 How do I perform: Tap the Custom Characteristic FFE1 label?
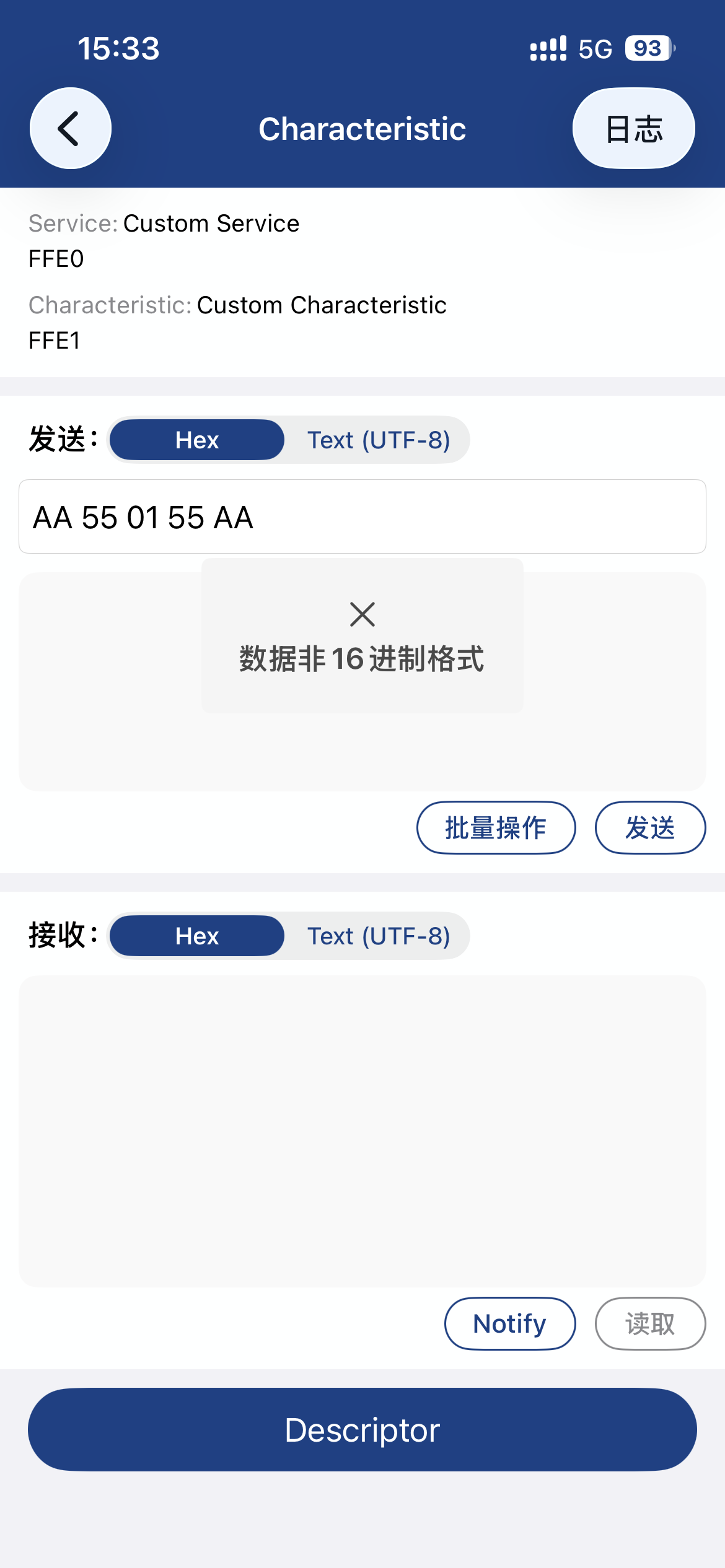click(237, 321)
